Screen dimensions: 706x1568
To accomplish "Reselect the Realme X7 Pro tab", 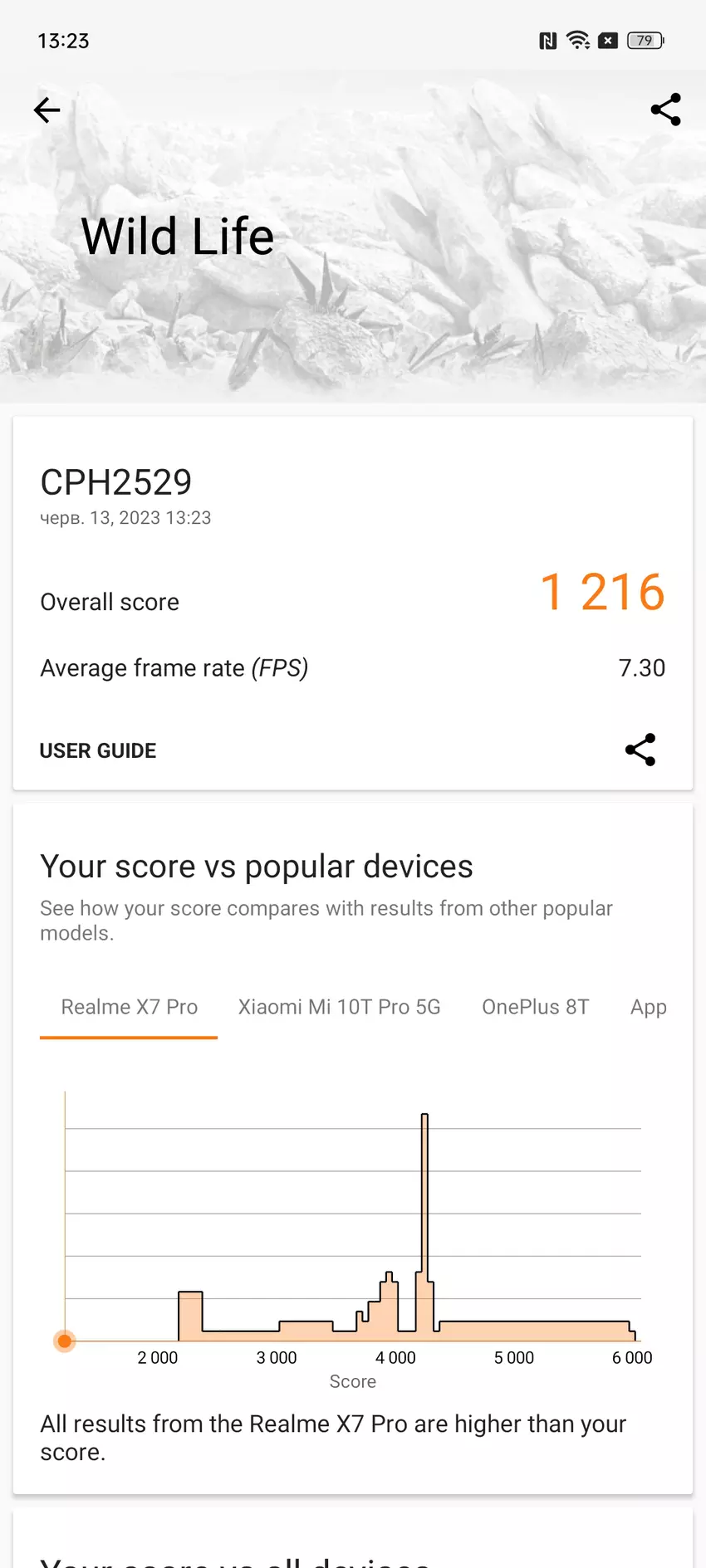I will click(x=128, y=1006).
